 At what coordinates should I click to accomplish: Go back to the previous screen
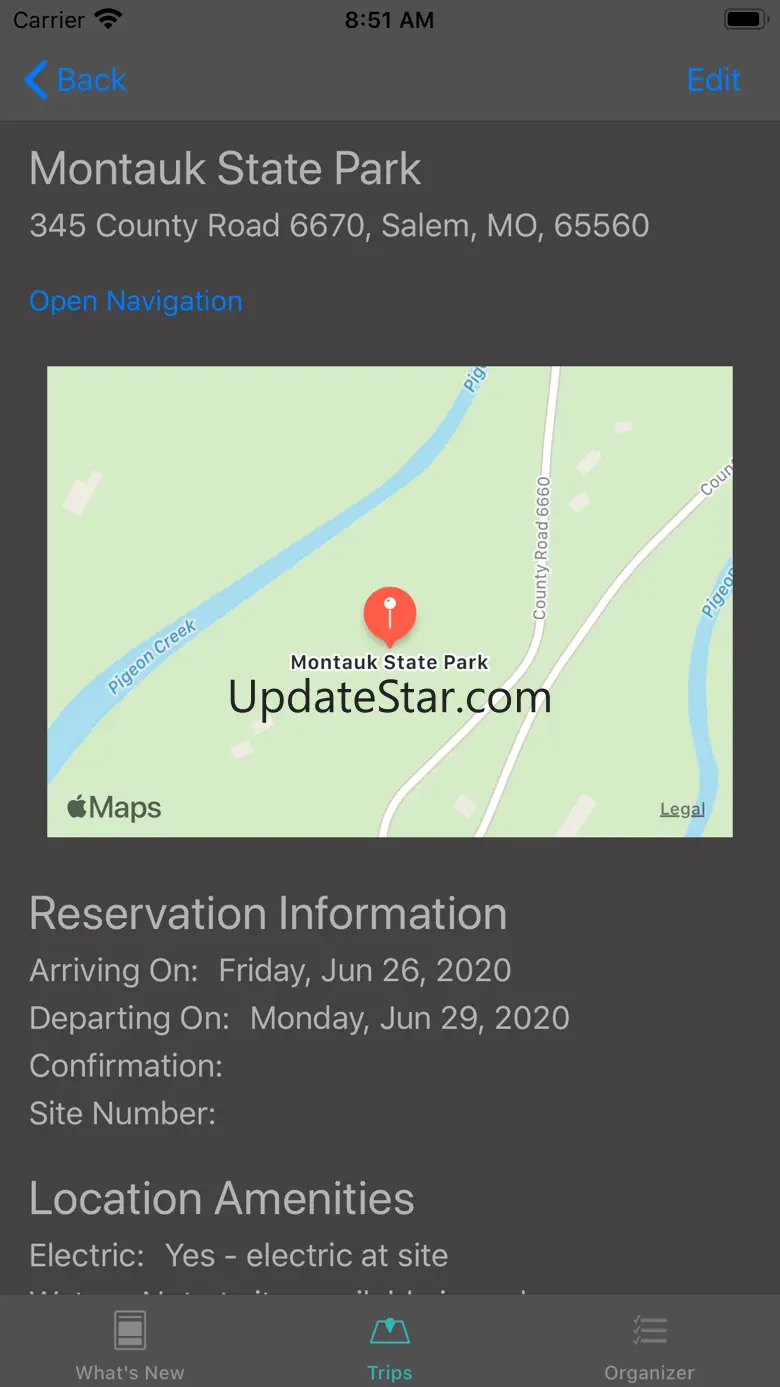click(76, 80)
